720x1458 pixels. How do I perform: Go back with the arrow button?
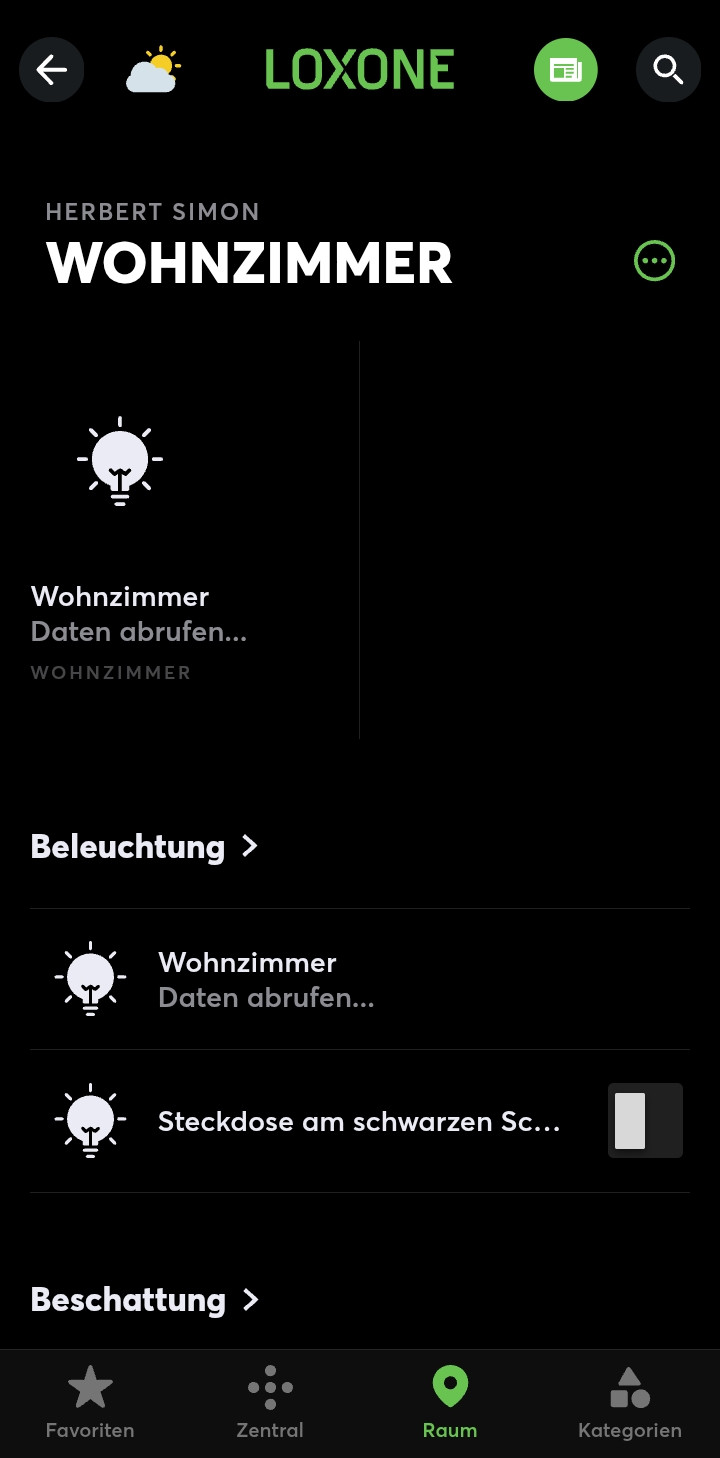[52, 70]
